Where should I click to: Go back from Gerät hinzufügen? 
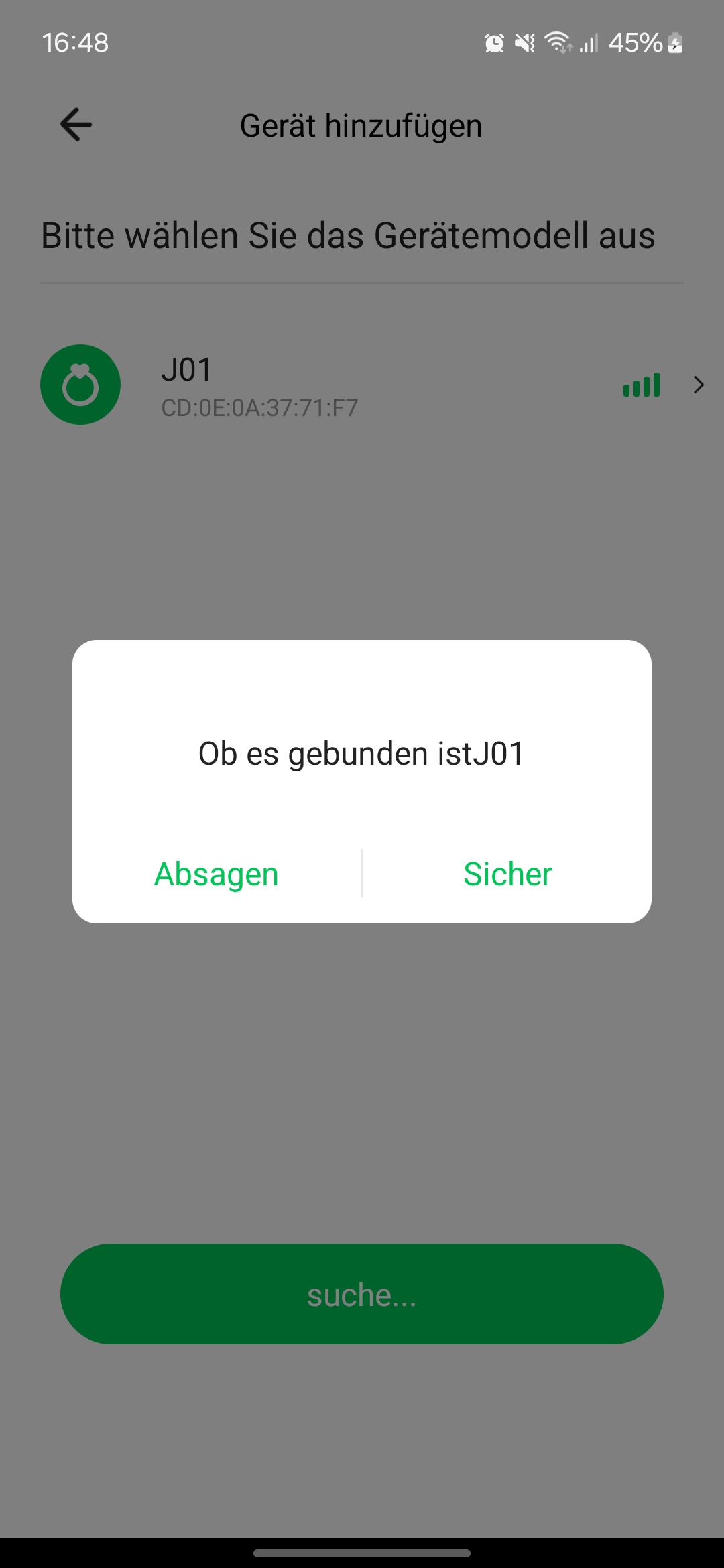(x=76, y=125)
